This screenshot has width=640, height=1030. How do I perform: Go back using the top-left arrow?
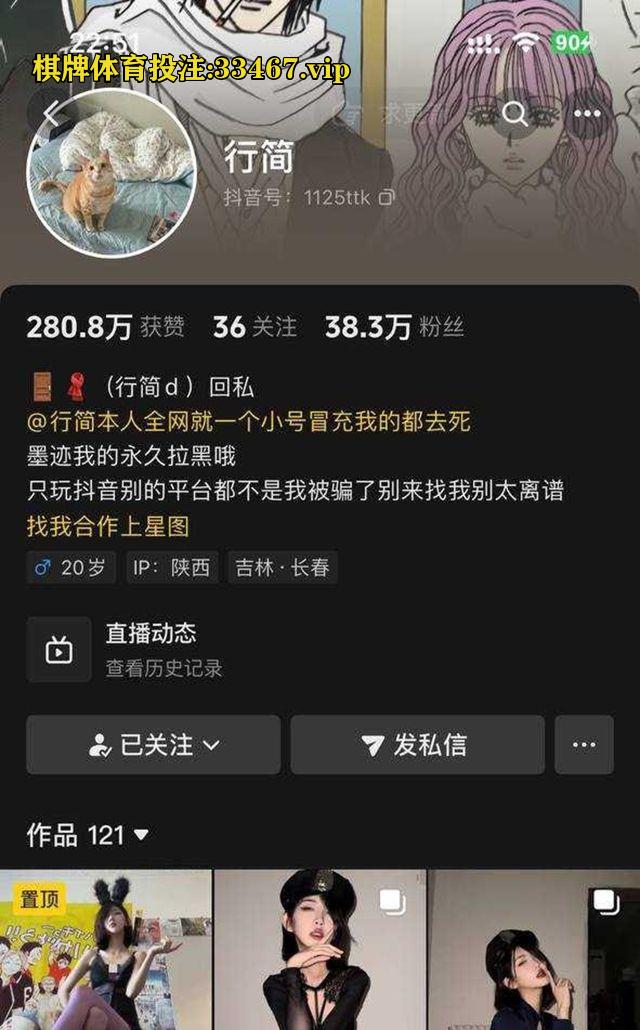[52, 113]
